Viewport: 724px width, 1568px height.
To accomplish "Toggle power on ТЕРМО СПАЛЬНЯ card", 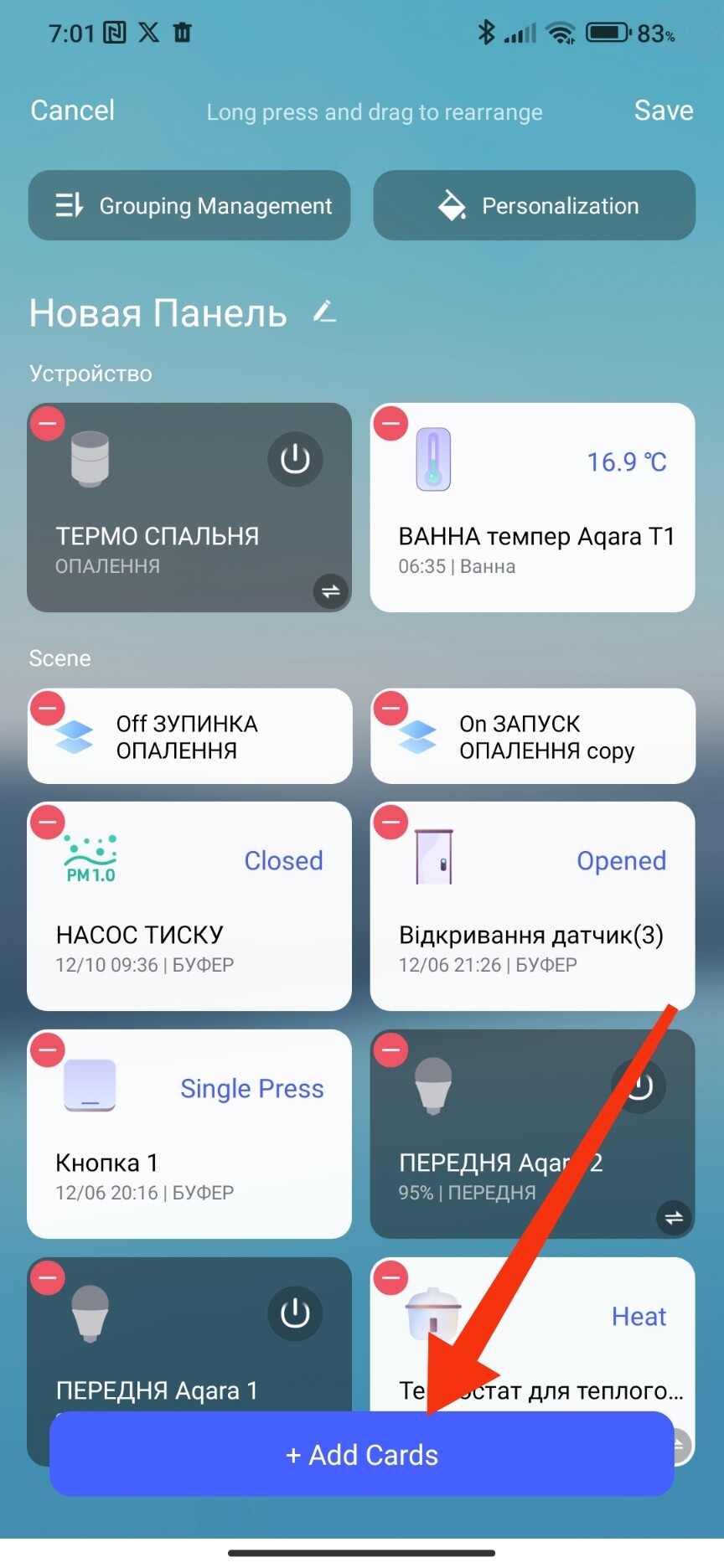I will coord(295,459).
